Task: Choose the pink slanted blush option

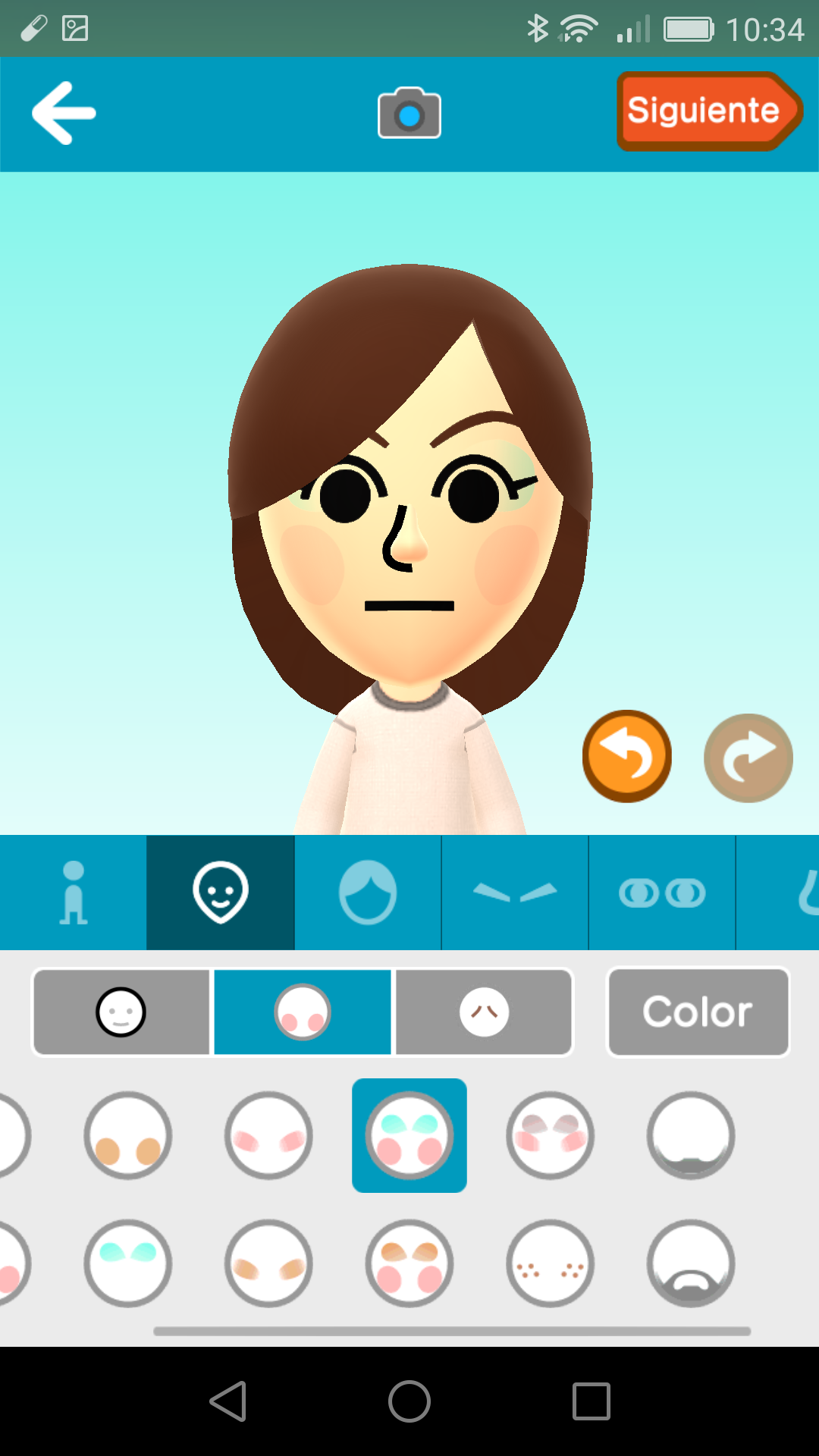Action: [x=268, y=1135]
